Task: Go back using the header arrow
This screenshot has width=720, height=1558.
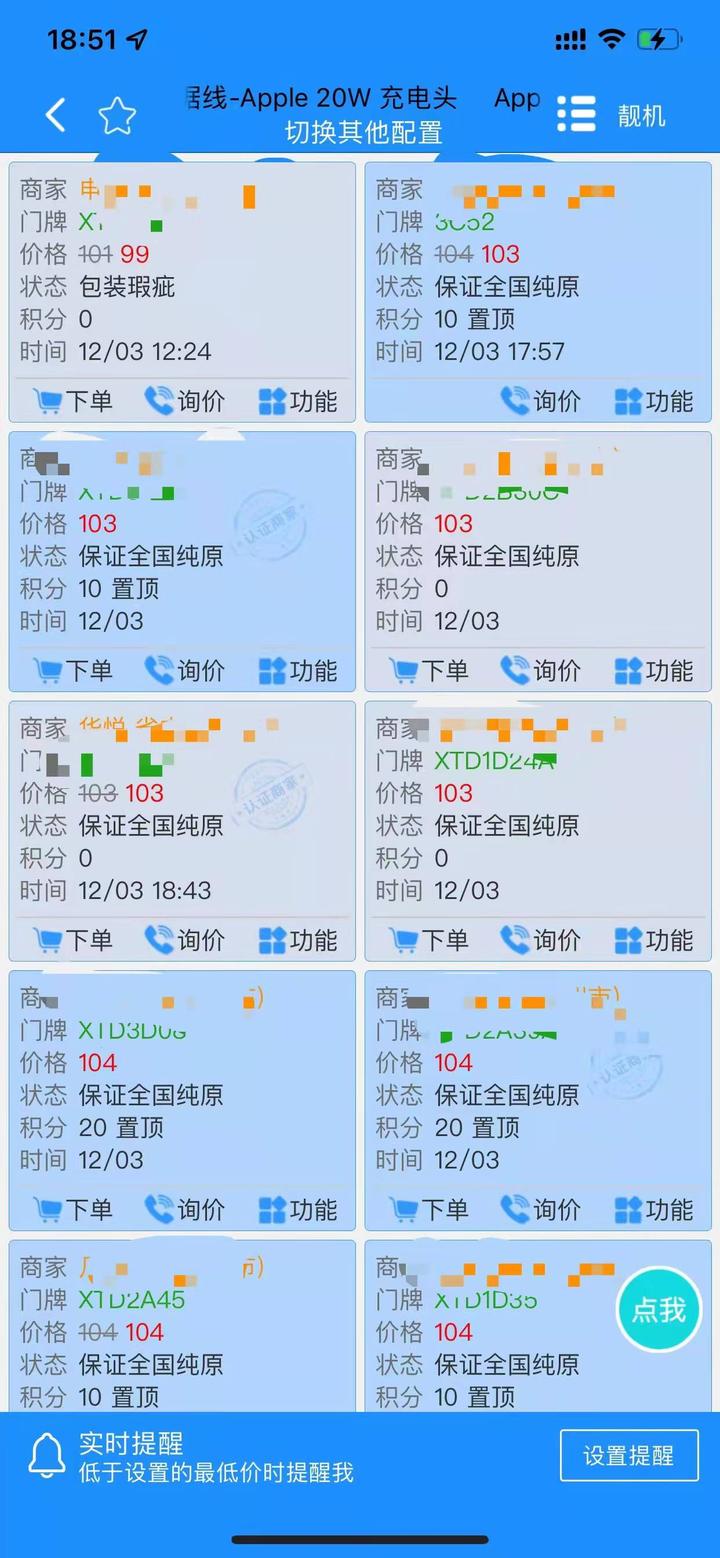Action: pos(56,116)
